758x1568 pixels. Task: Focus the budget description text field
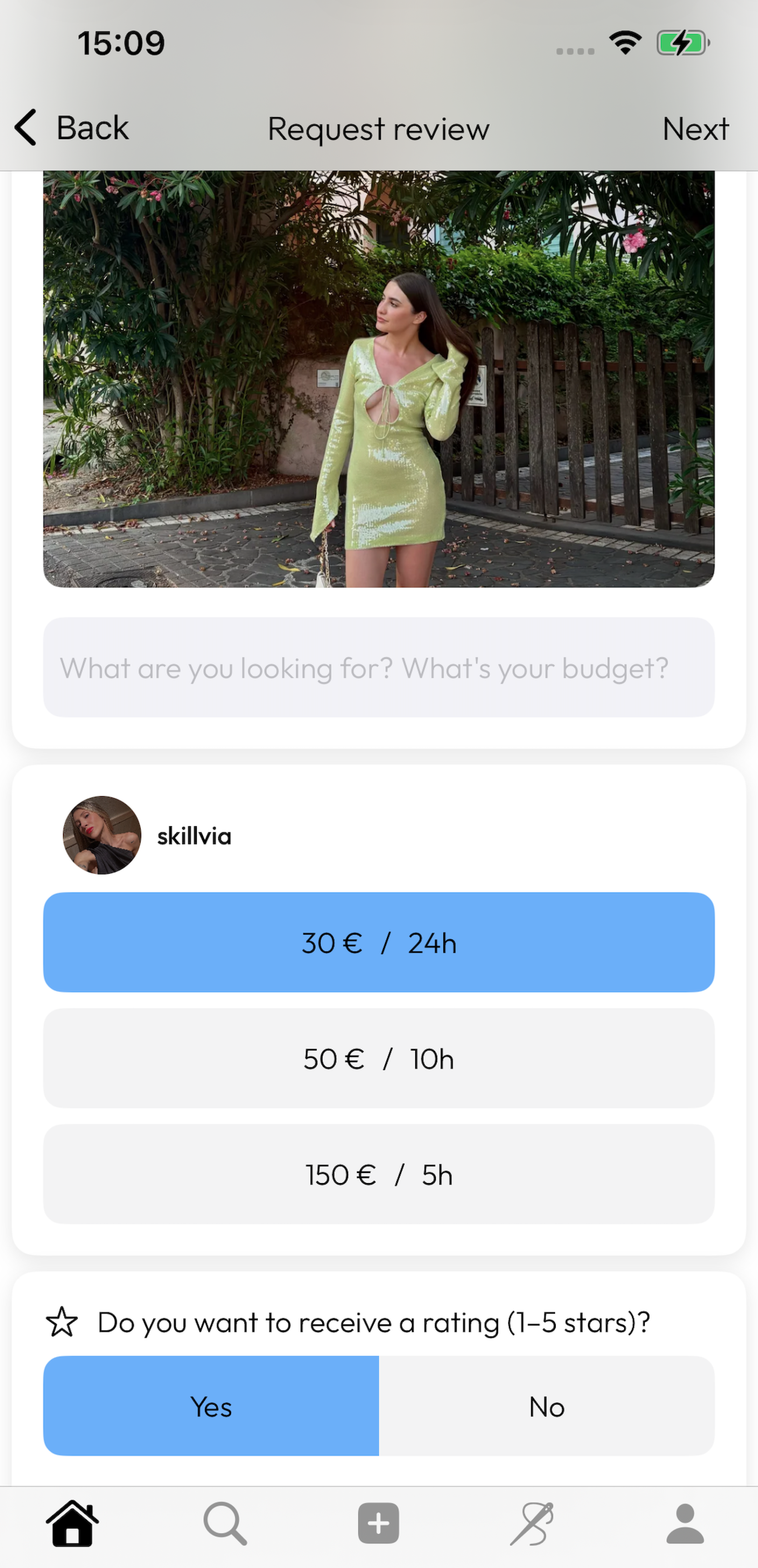(379, 668)
